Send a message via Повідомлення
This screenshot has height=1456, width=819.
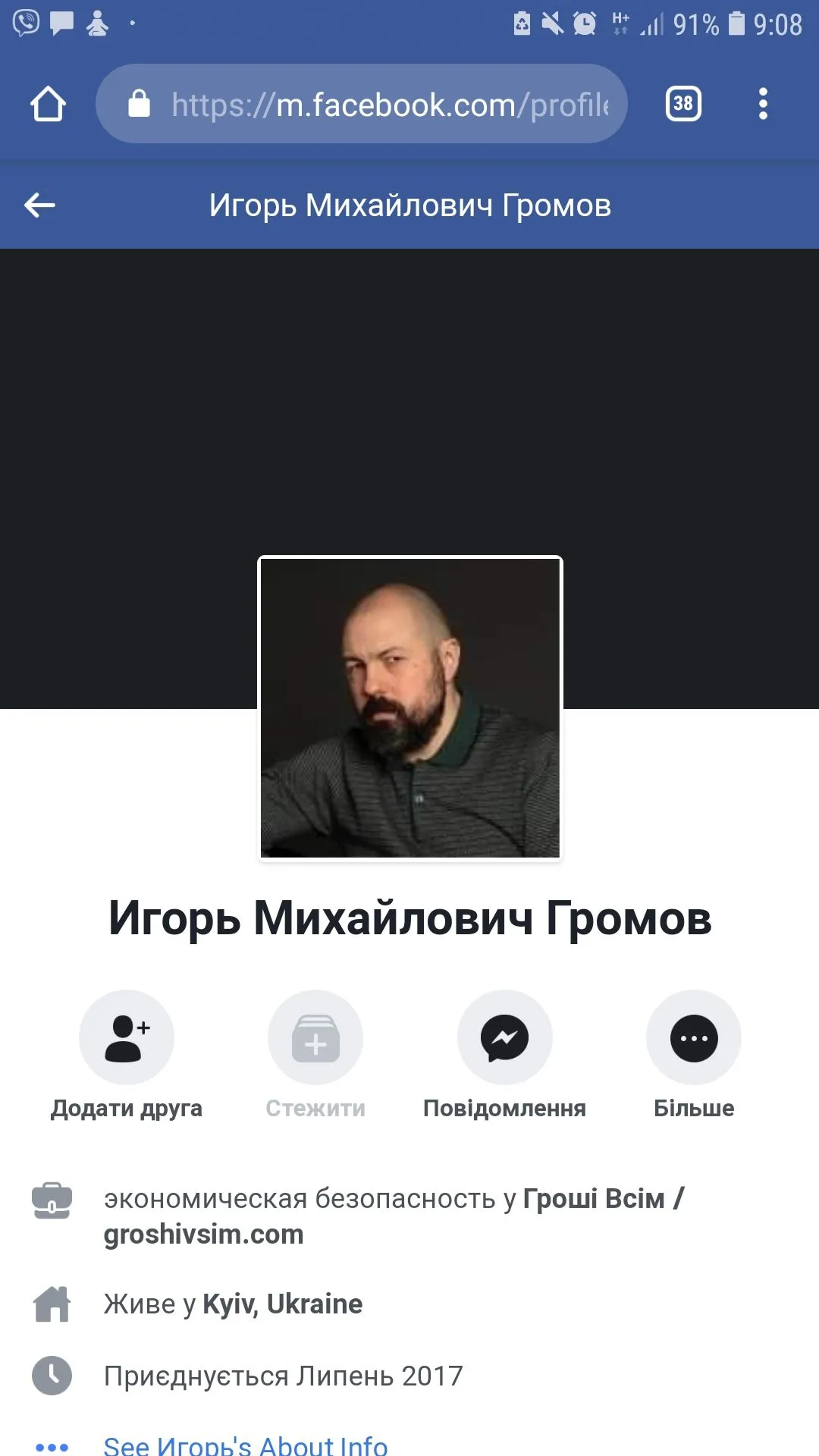pyautogui.click(x=504, y=1038)
